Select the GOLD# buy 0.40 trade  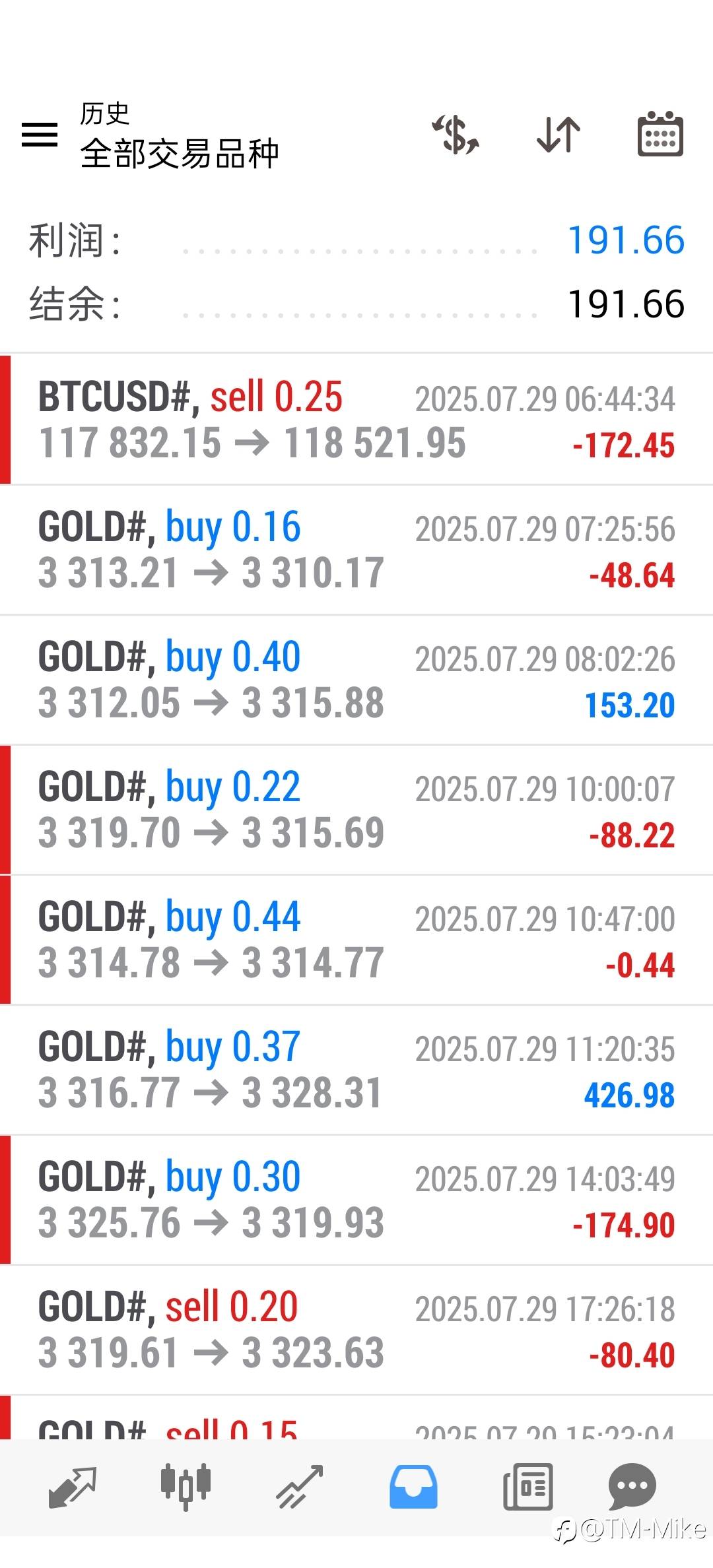tap(356, 680)
